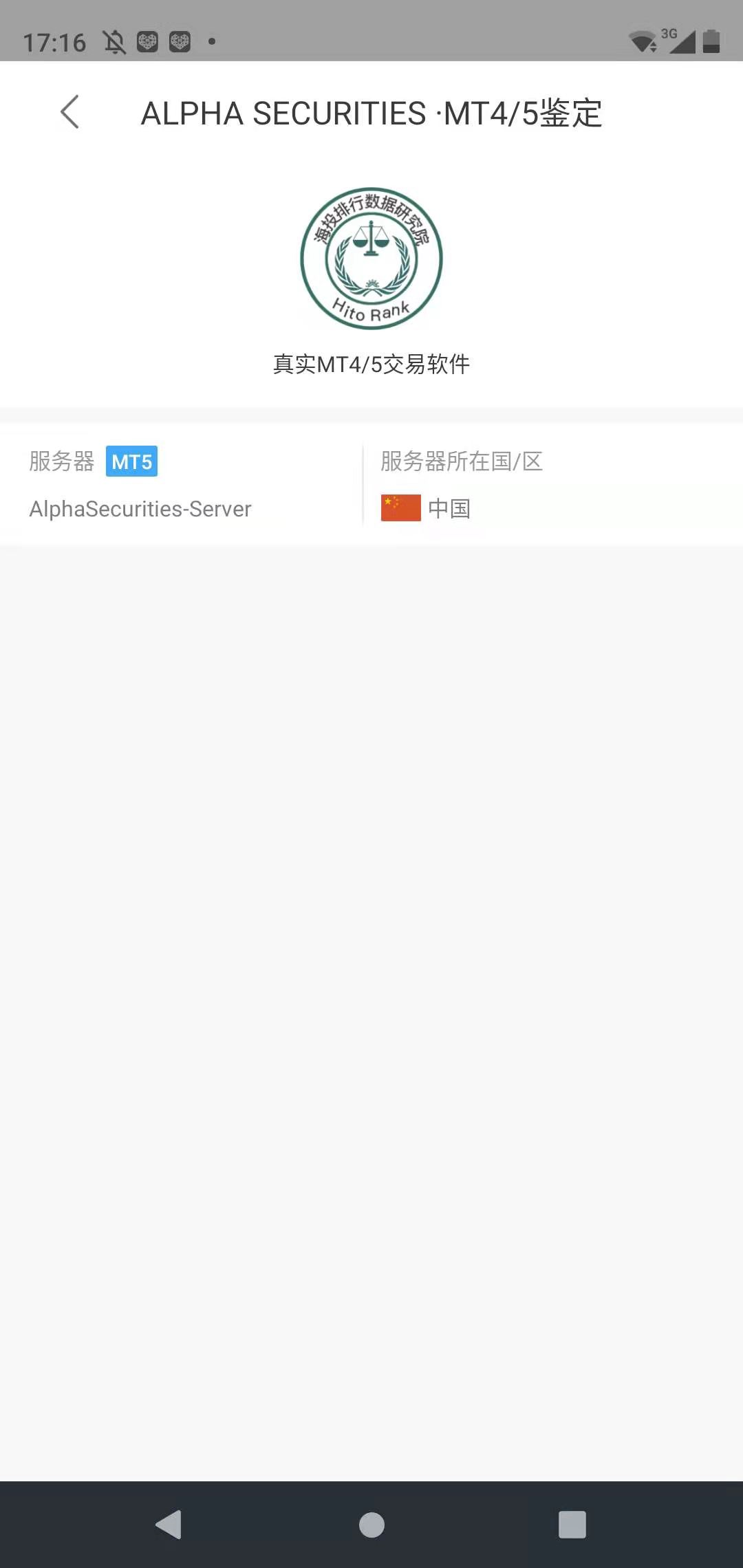
Task: Open recent apps overview
Action: (x=572, y=1524)
